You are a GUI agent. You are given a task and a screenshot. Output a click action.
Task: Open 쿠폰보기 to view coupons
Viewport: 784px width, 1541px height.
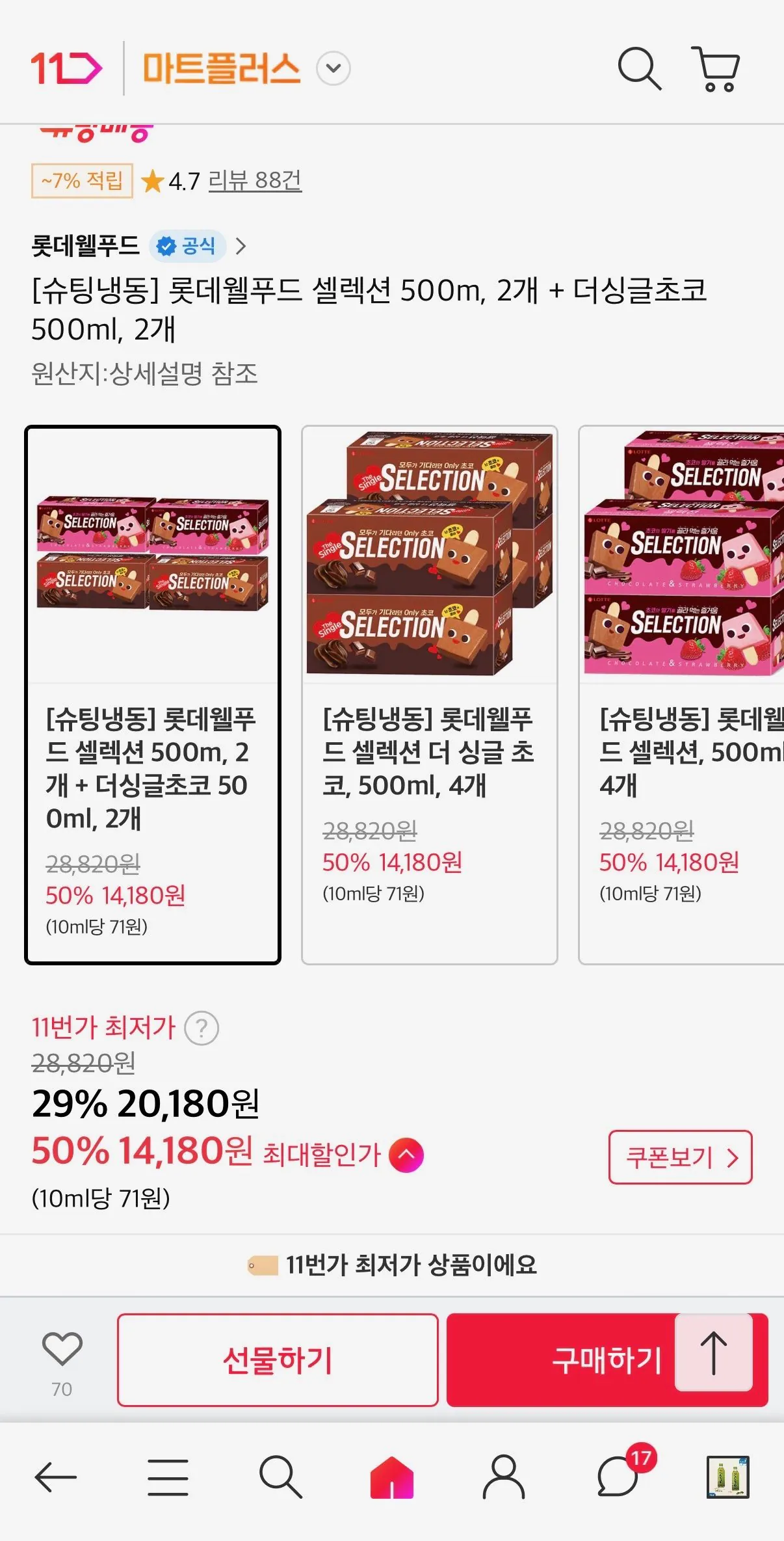pyautogui.click(x=681, y=1158)
